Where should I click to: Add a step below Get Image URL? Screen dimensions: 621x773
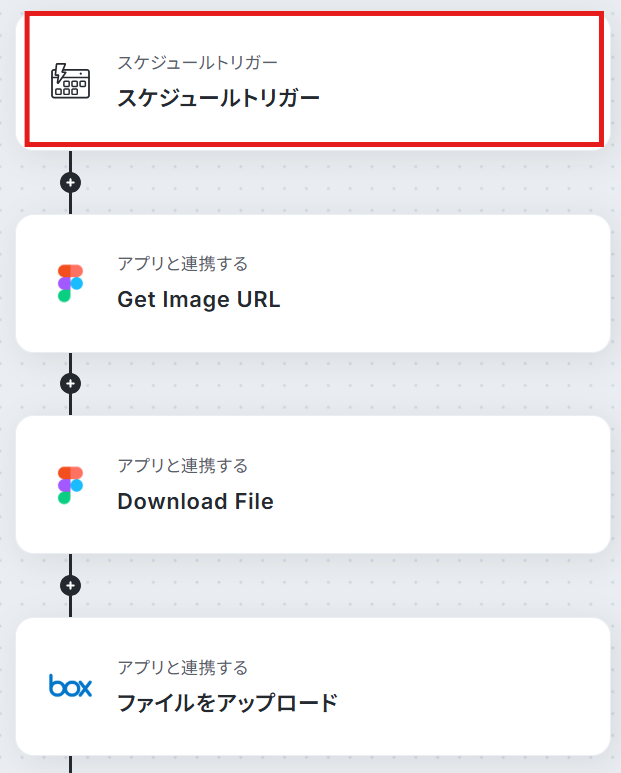click(x=70, y=384)
